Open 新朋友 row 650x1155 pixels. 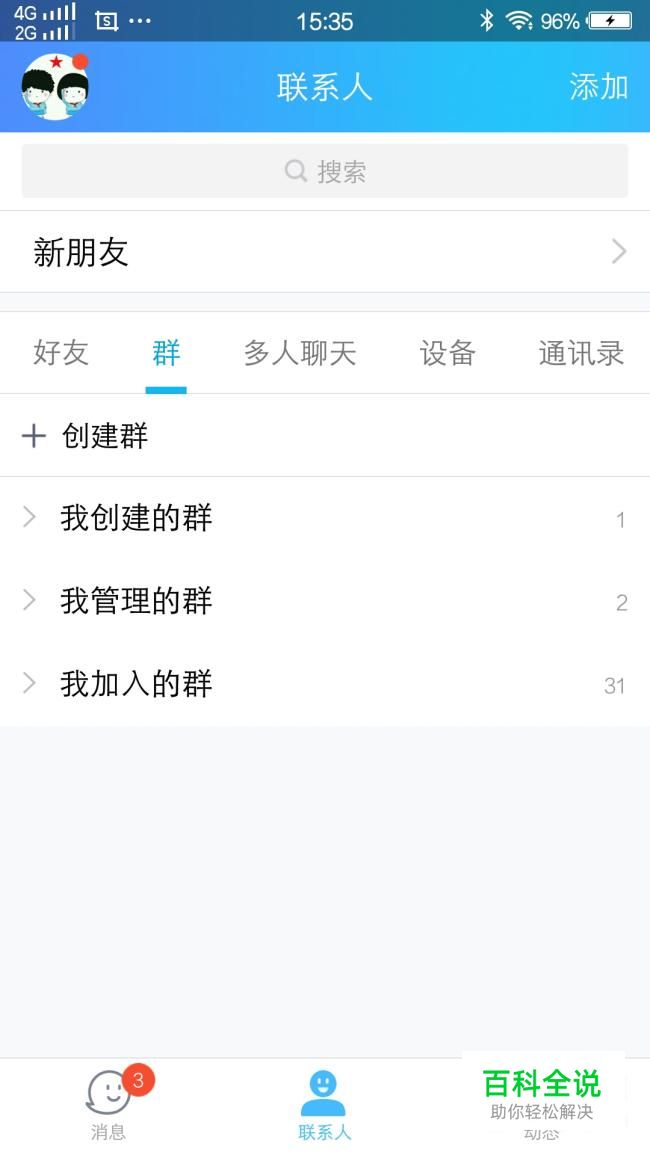point(325,252)
